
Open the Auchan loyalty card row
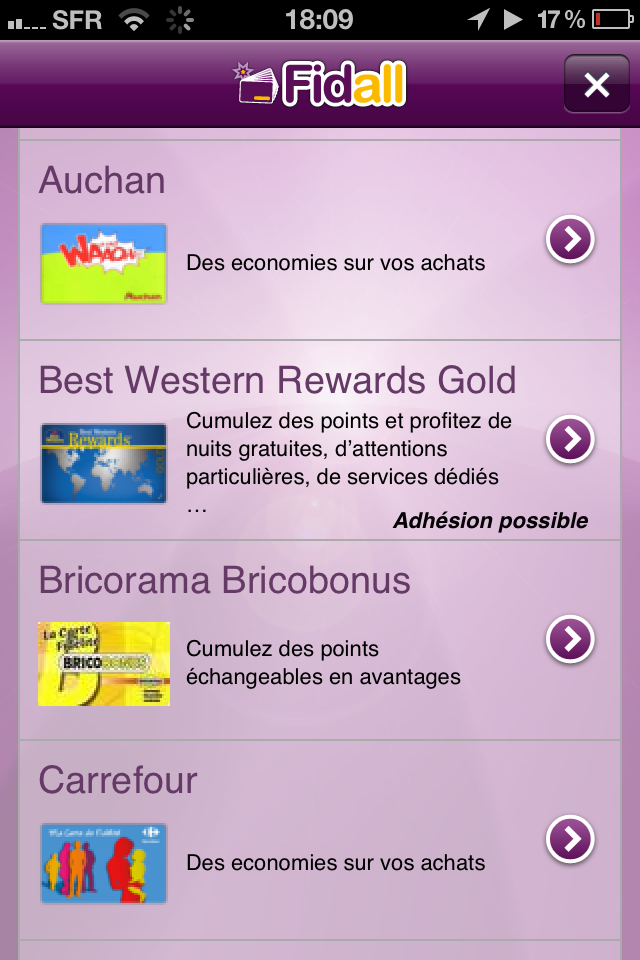(570, 240)
